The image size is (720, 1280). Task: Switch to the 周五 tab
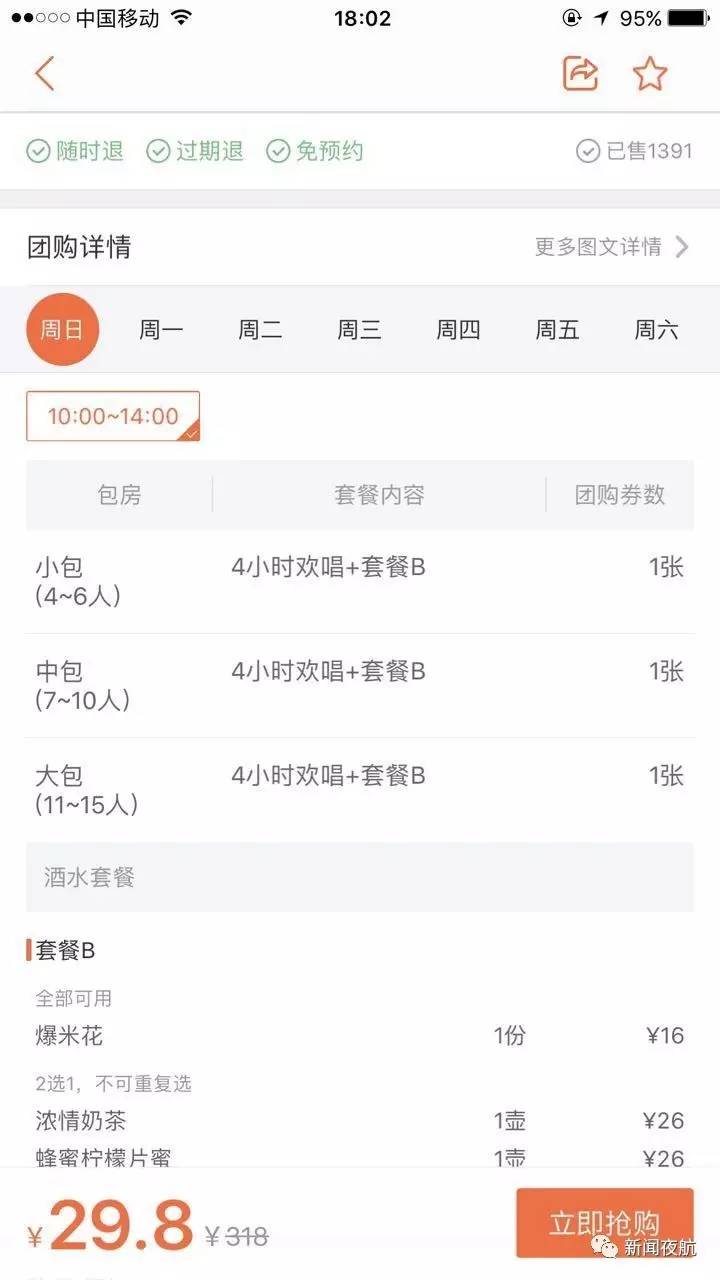[x=557, y=330]
